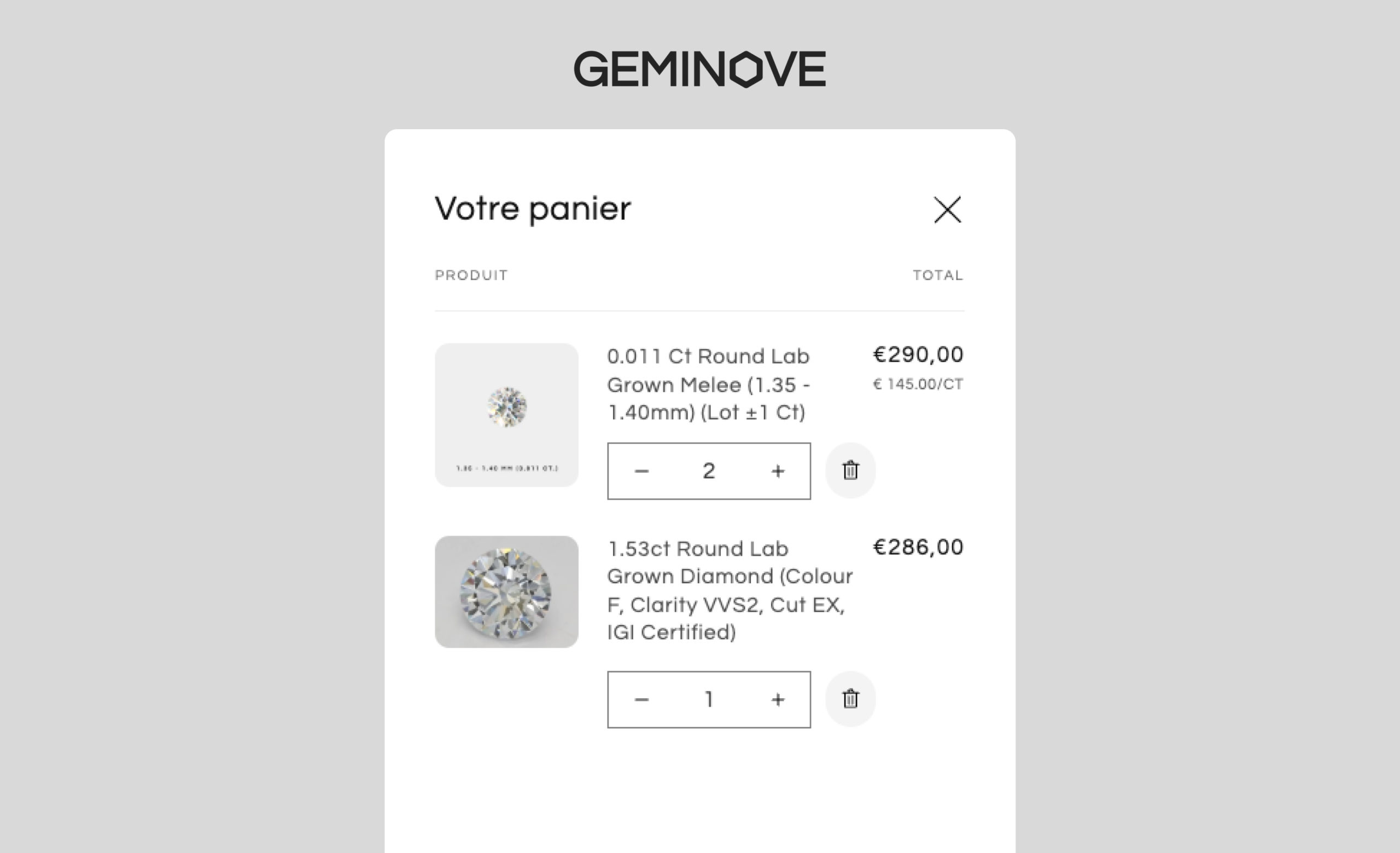The image size is (1400, 853).
Task: Delete the 1.53ct Round Diamond from cart
Action: click(850, 699)
